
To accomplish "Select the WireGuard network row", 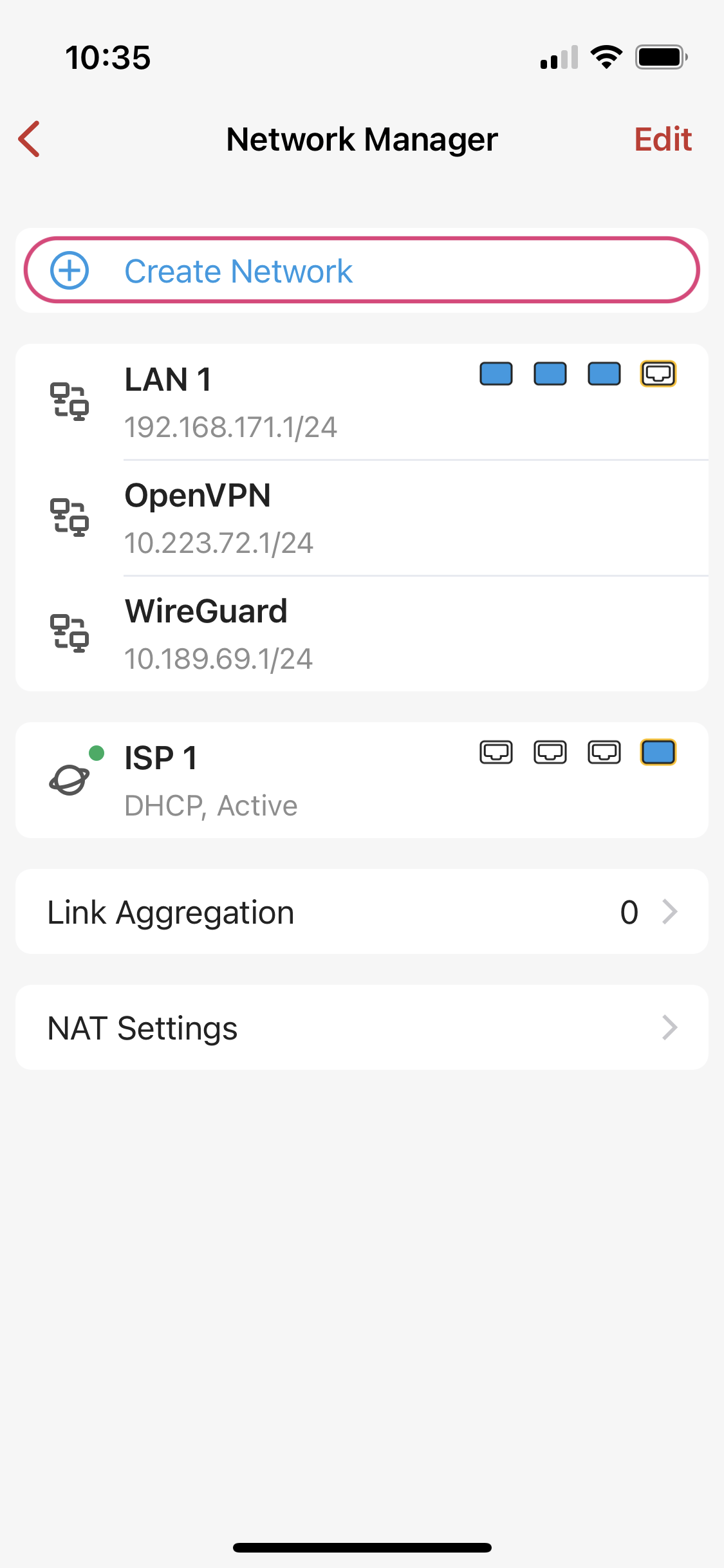I will (362, 633).
